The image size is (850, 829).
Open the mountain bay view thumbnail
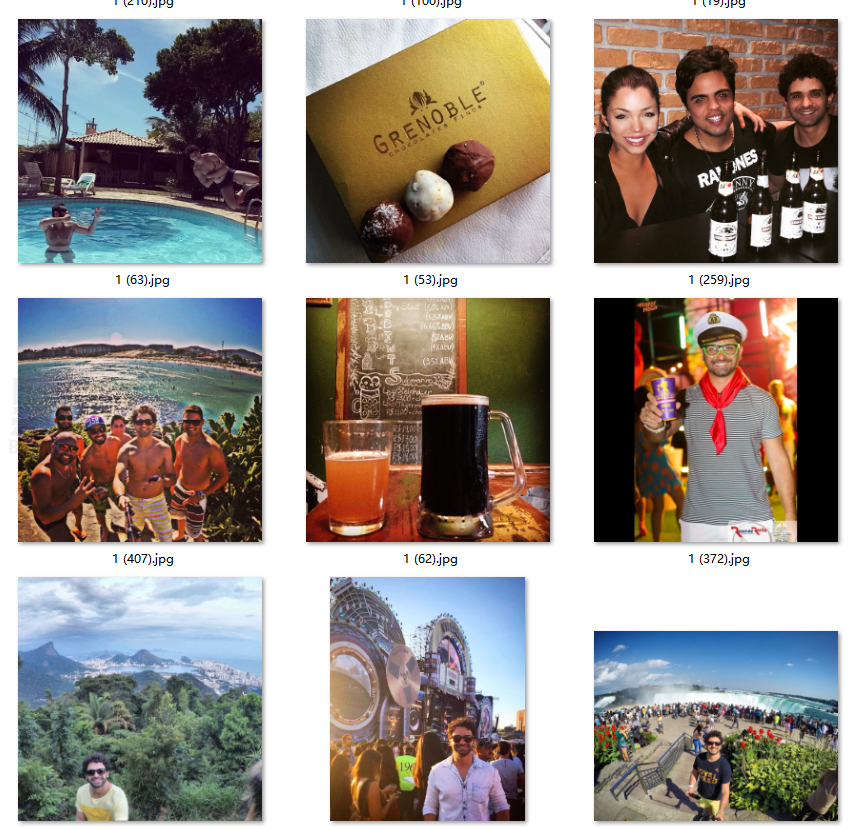[140, 699]
